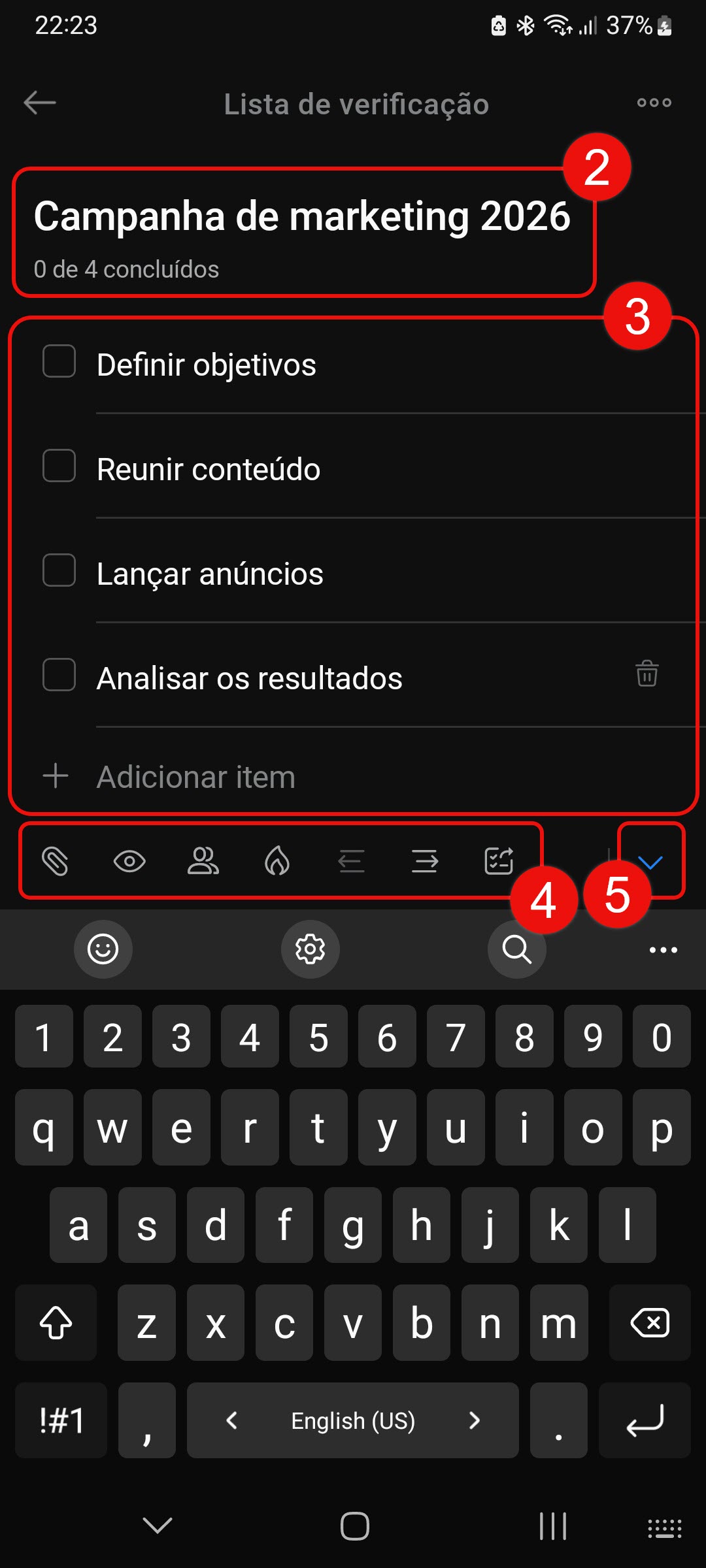Tap the checklist convert icon
The image size is (706, 1568).
coord(499,861)
